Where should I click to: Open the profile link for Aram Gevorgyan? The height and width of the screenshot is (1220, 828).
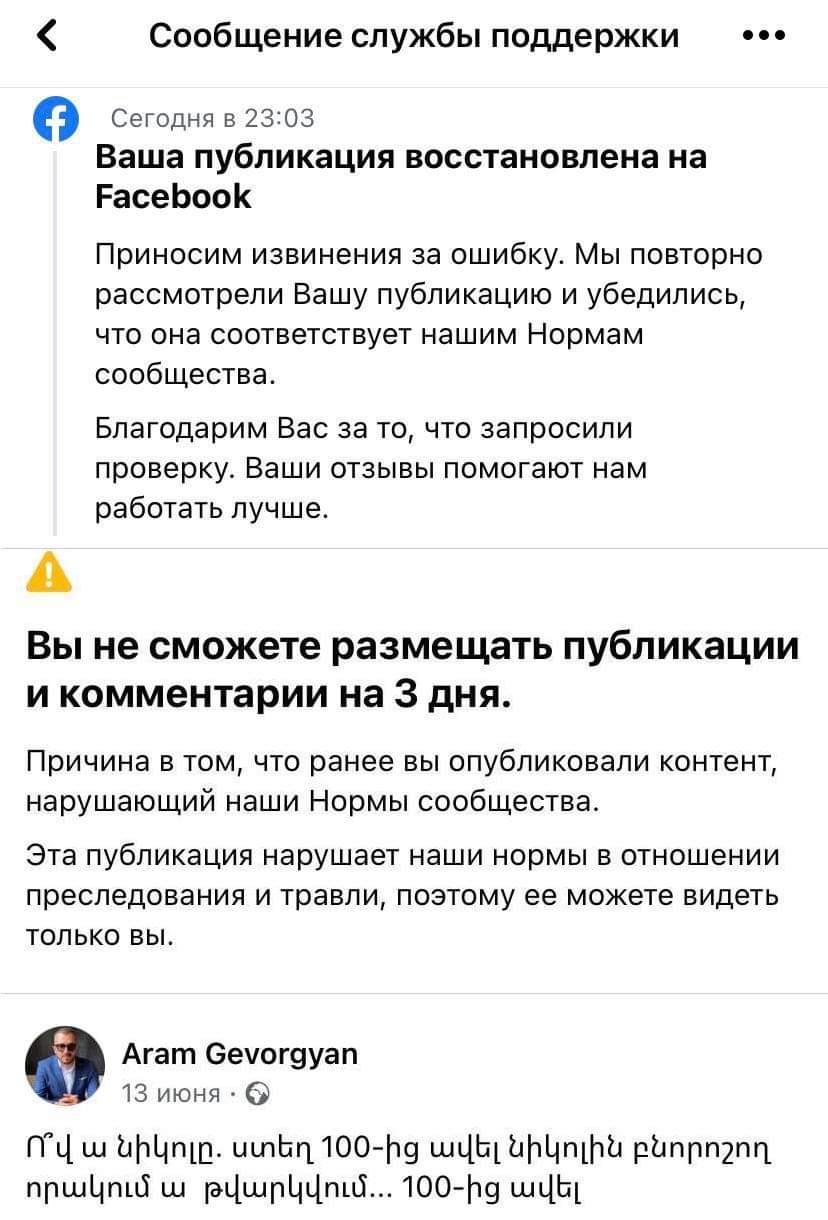pyautogui.click(x=239, y=1054)
